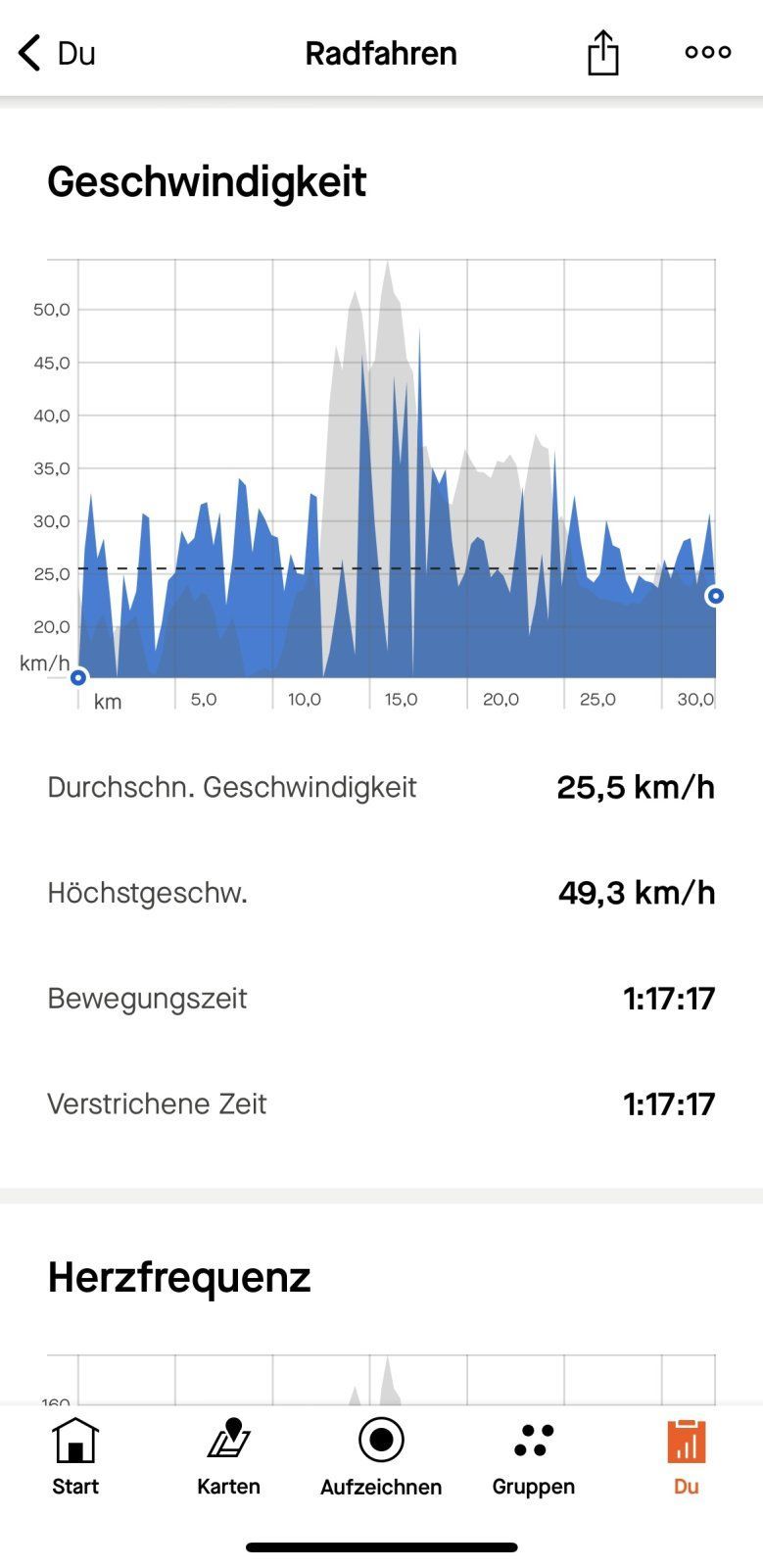Screen dimensions: 763x1568
Task: Tap the Du tab
Action: 686,1456
